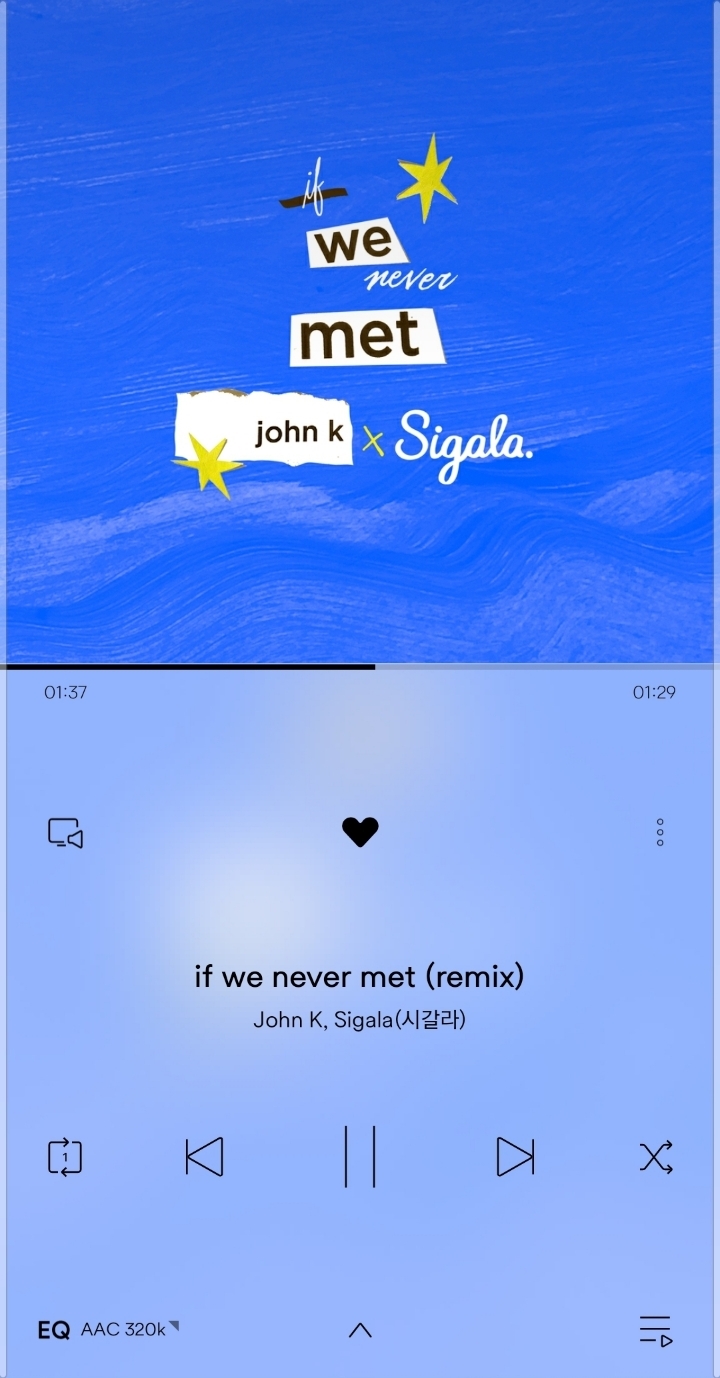
Task: Skip to the next track
Action: (515, 1157)
